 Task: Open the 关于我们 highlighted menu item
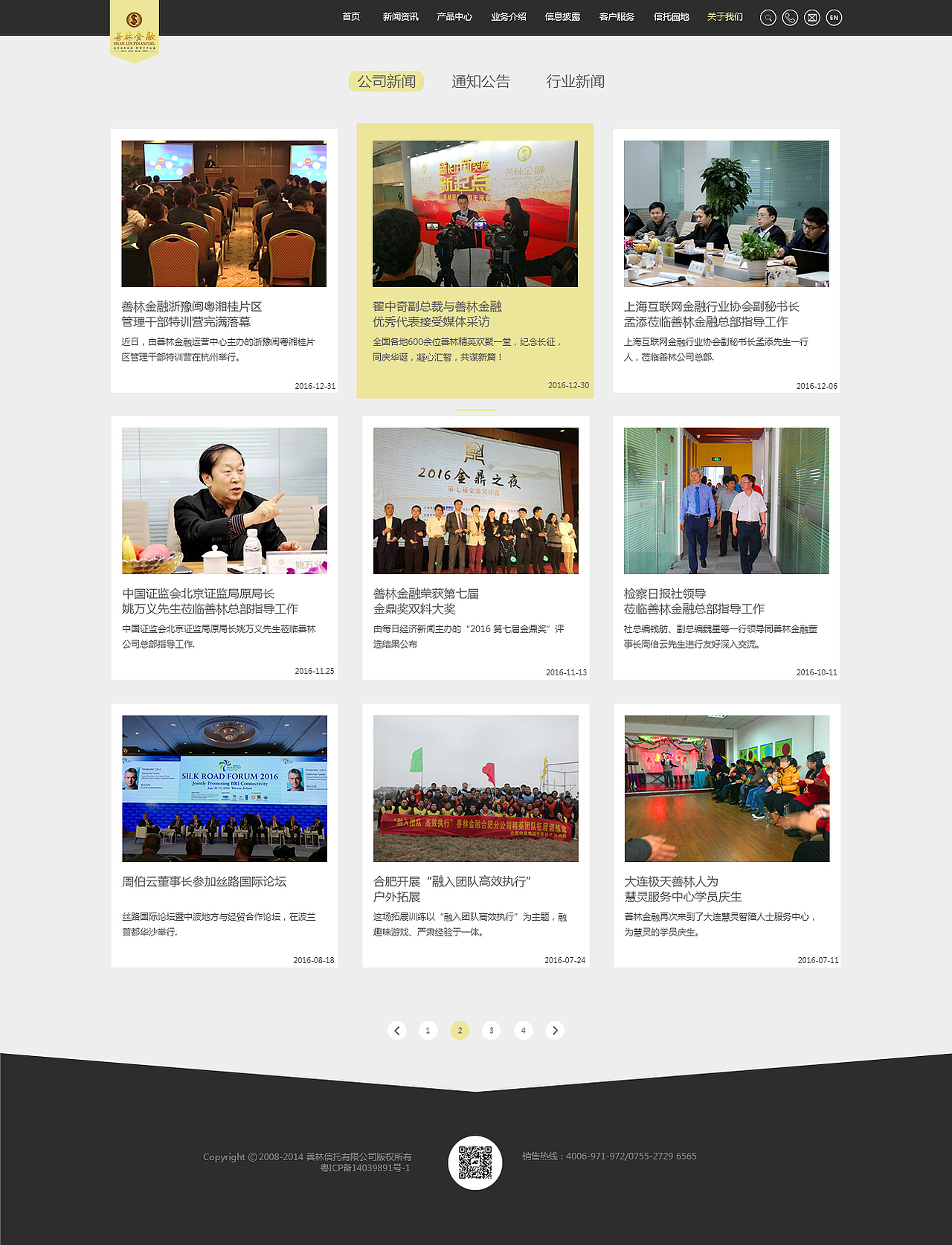tap(724, 16)
